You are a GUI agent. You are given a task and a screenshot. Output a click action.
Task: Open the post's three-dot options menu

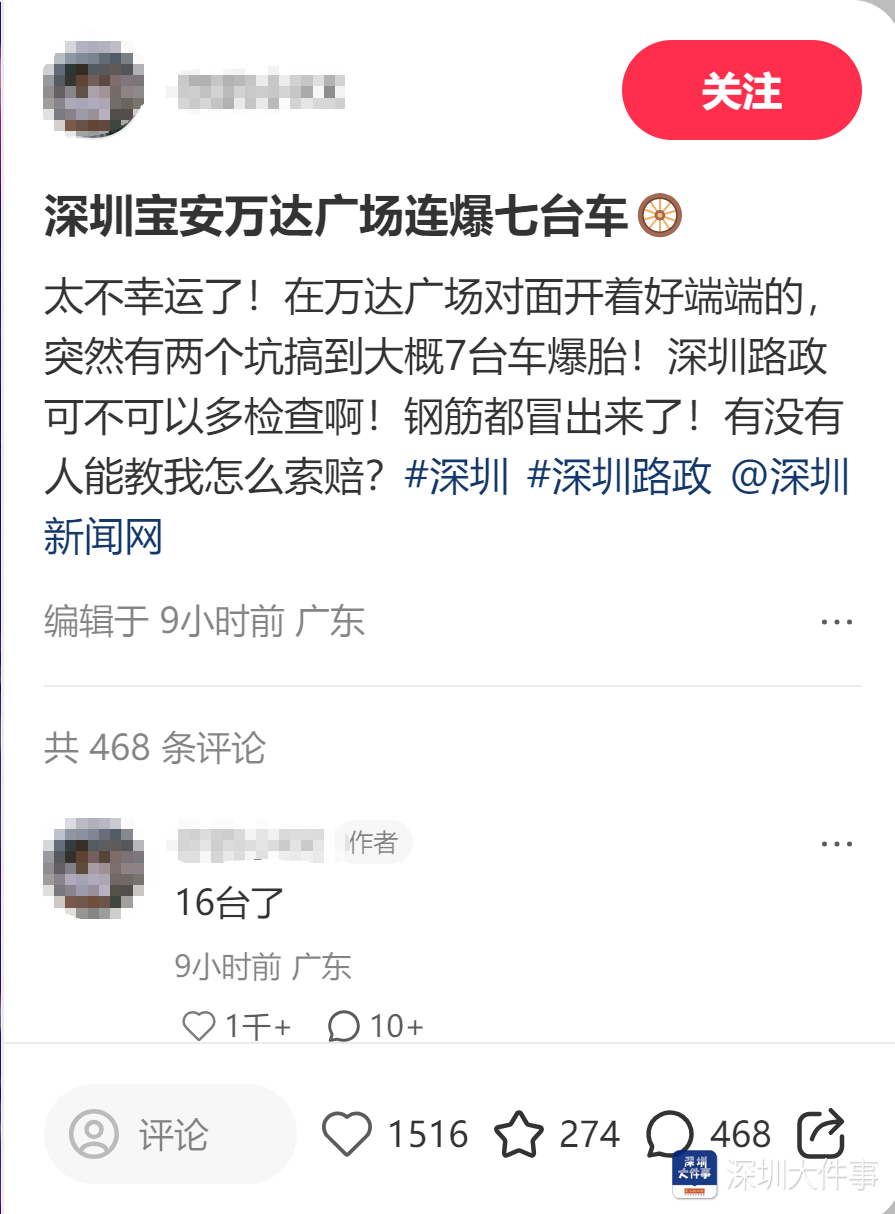coord(836,622)
